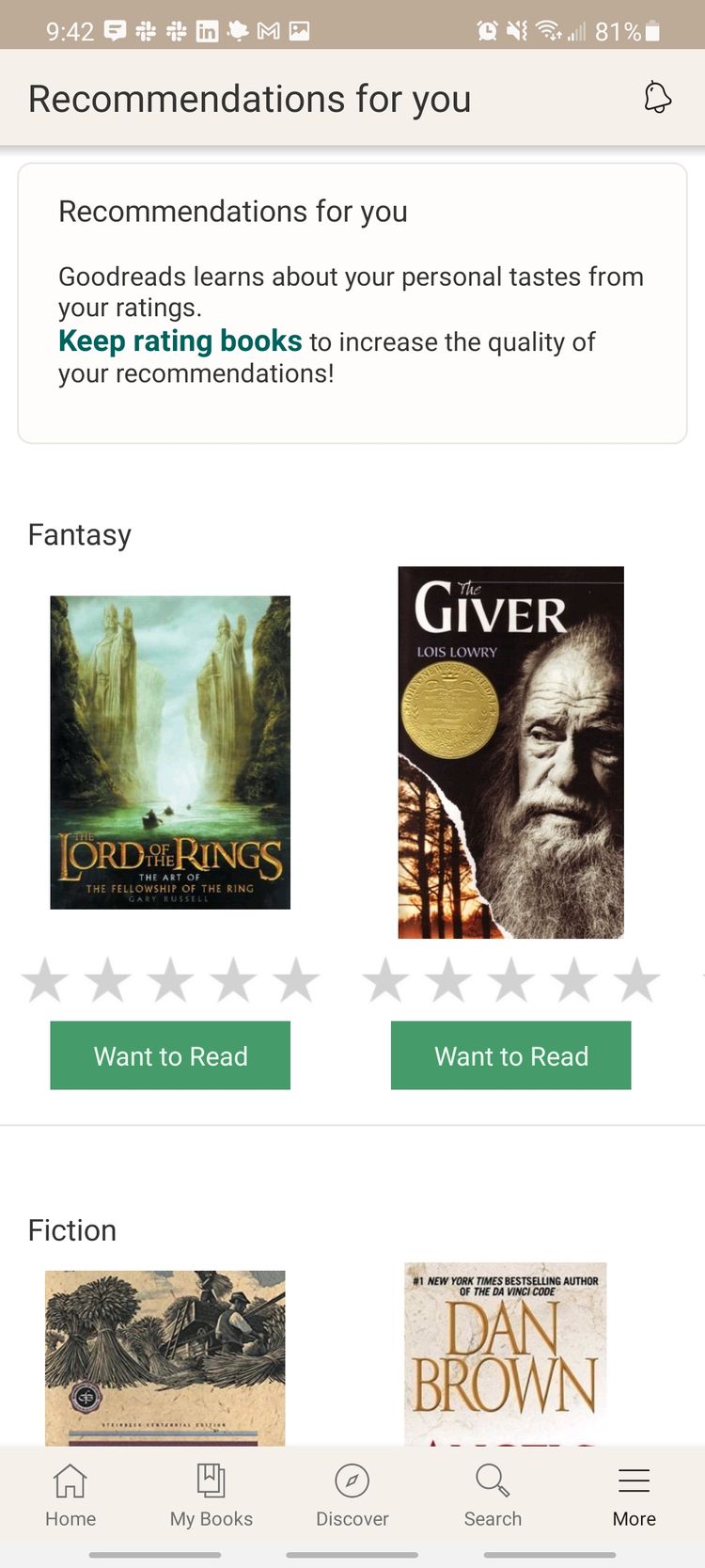Mark The Giver as Want to Read
The image size is (705, 1568).
tap(510, 1055)
